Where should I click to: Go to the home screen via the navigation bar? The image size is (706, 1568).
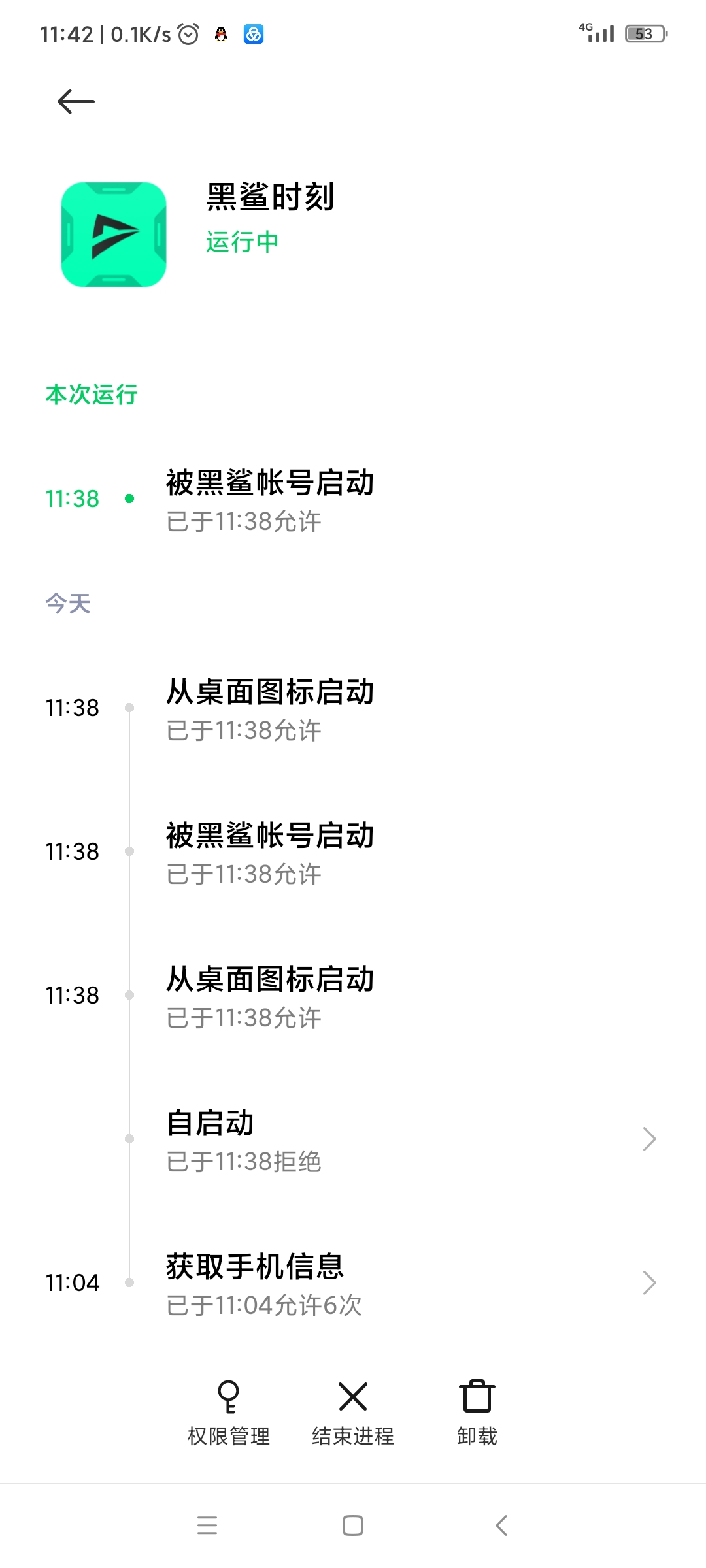pyautogui.click(x=353, y=1526)
